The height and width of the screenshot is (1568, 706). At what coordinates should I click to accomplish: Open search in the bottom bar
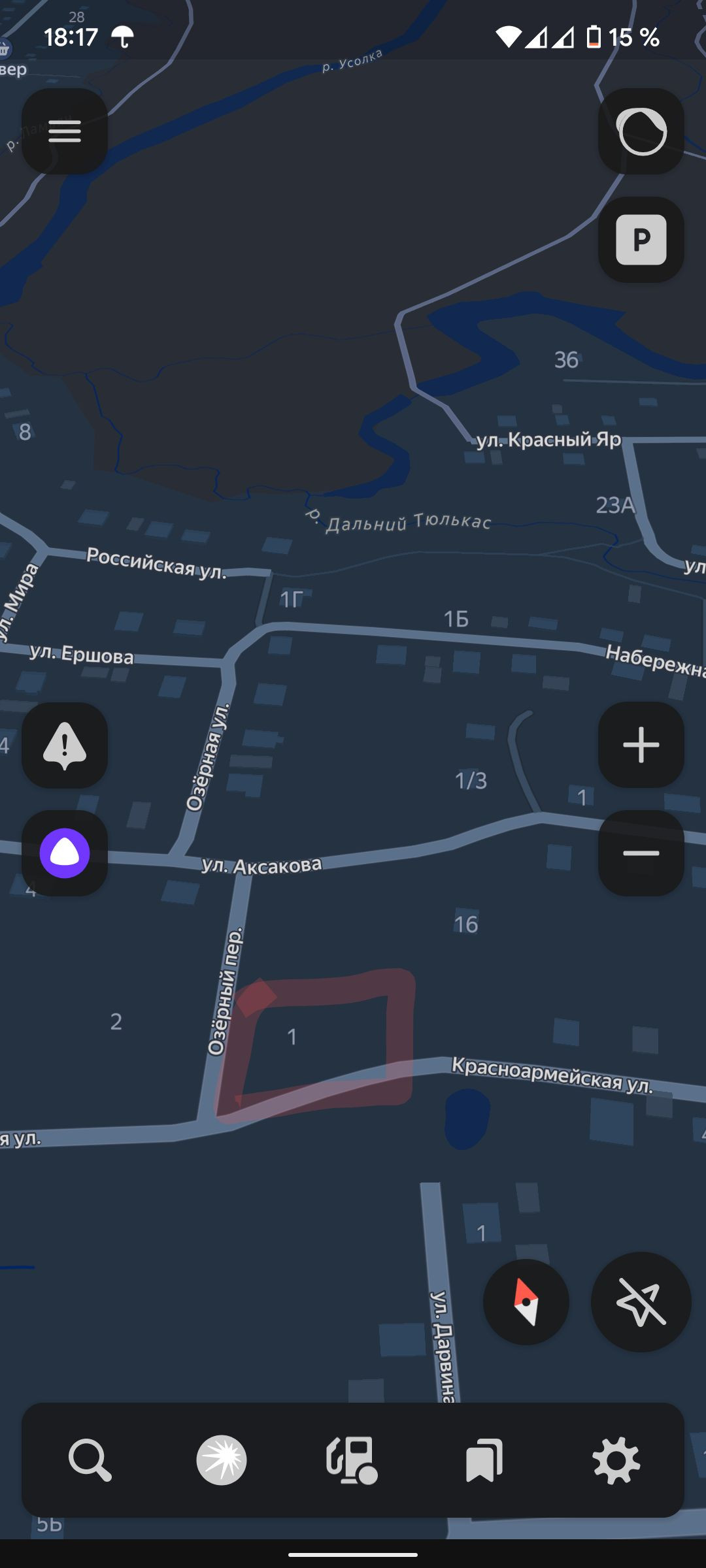point(90,1460)
